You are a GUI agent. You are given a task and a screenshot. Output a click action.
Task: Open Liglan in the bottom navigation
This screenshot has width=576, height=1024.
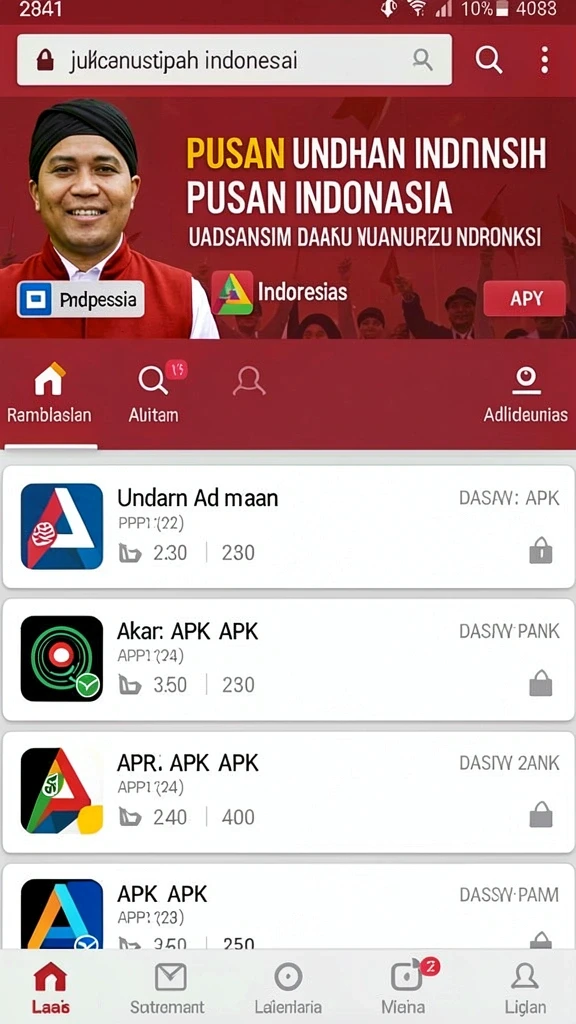click(525, 987)
